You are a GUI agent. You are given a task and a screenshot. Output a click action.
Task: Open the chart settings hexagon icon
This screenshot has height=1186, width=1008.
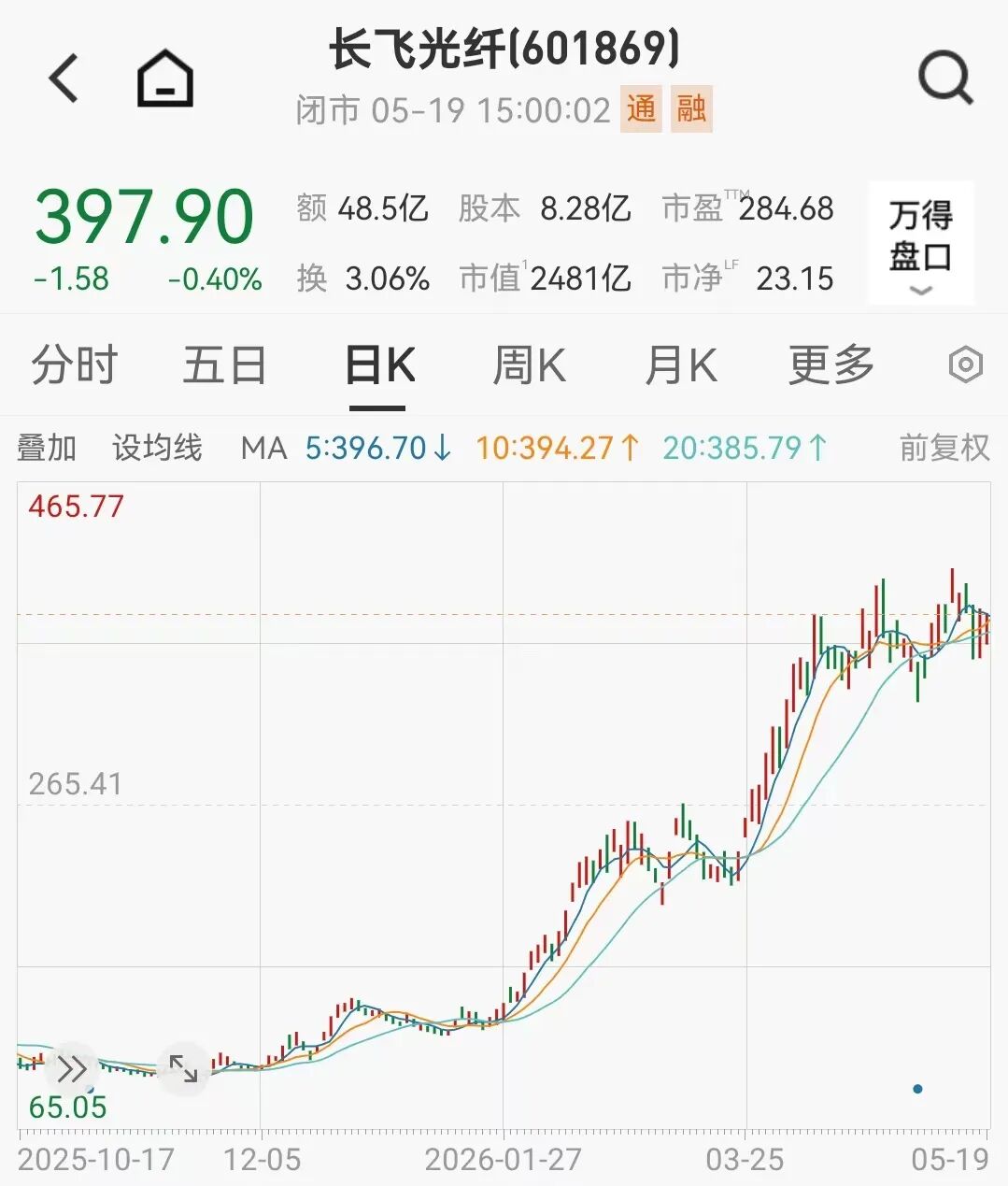[x=965, y=364]
